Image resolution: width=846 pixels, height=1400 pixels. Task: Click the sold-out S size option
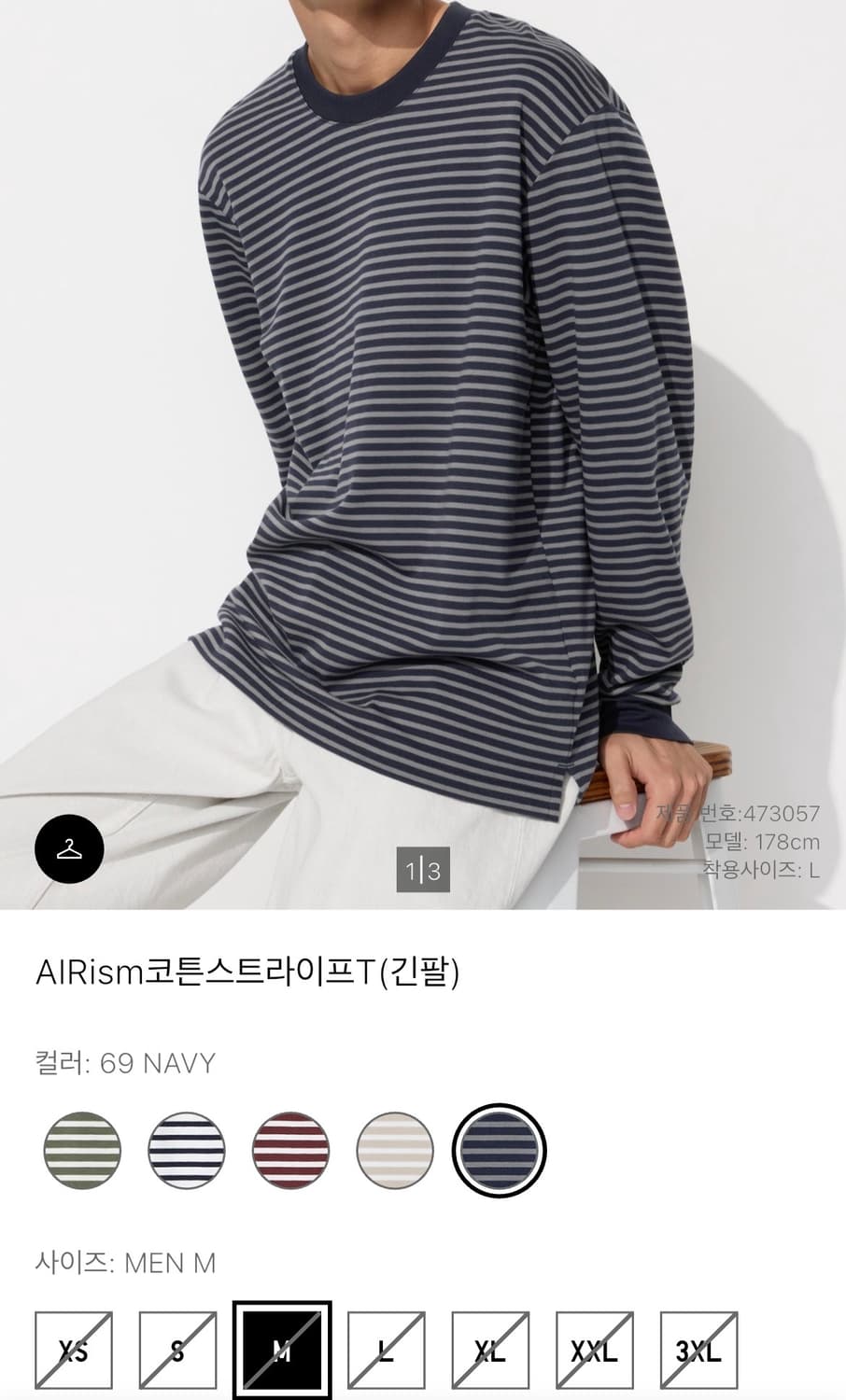click(177, 1347)
